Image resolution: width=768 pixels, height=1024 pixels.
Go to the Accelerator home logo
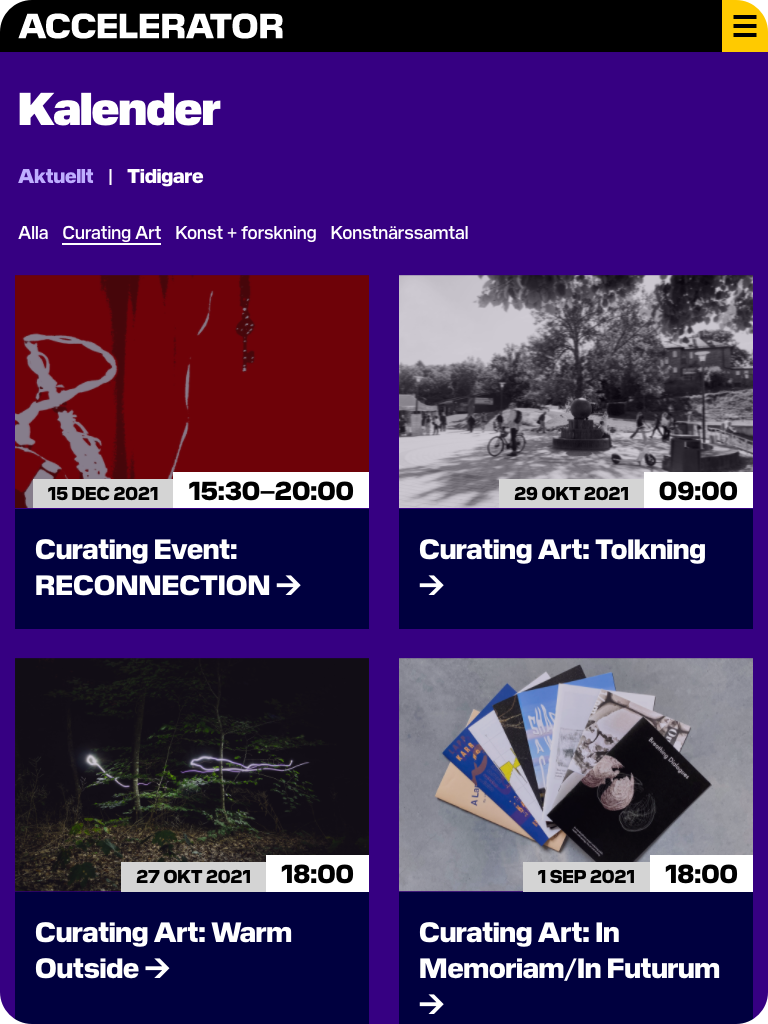(151, 26)
